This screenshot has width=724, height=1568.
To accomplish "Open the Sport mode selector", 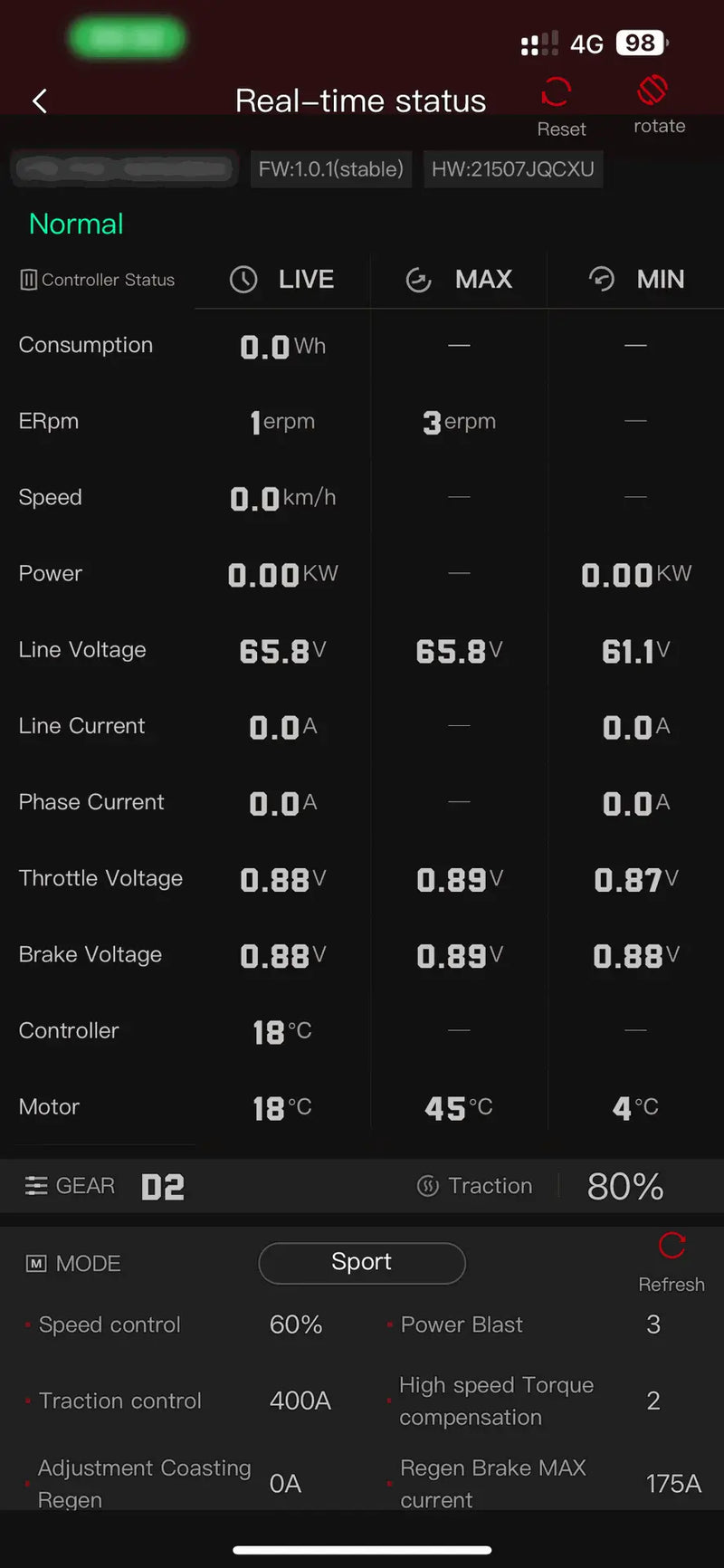I will [x=361, y=1262].
